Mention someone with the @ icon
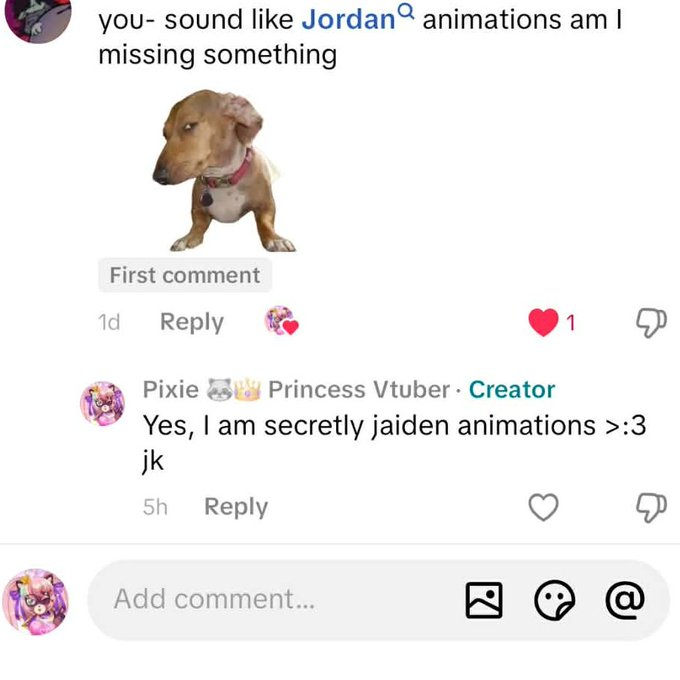680x680 pixels. tap(625, 600)
